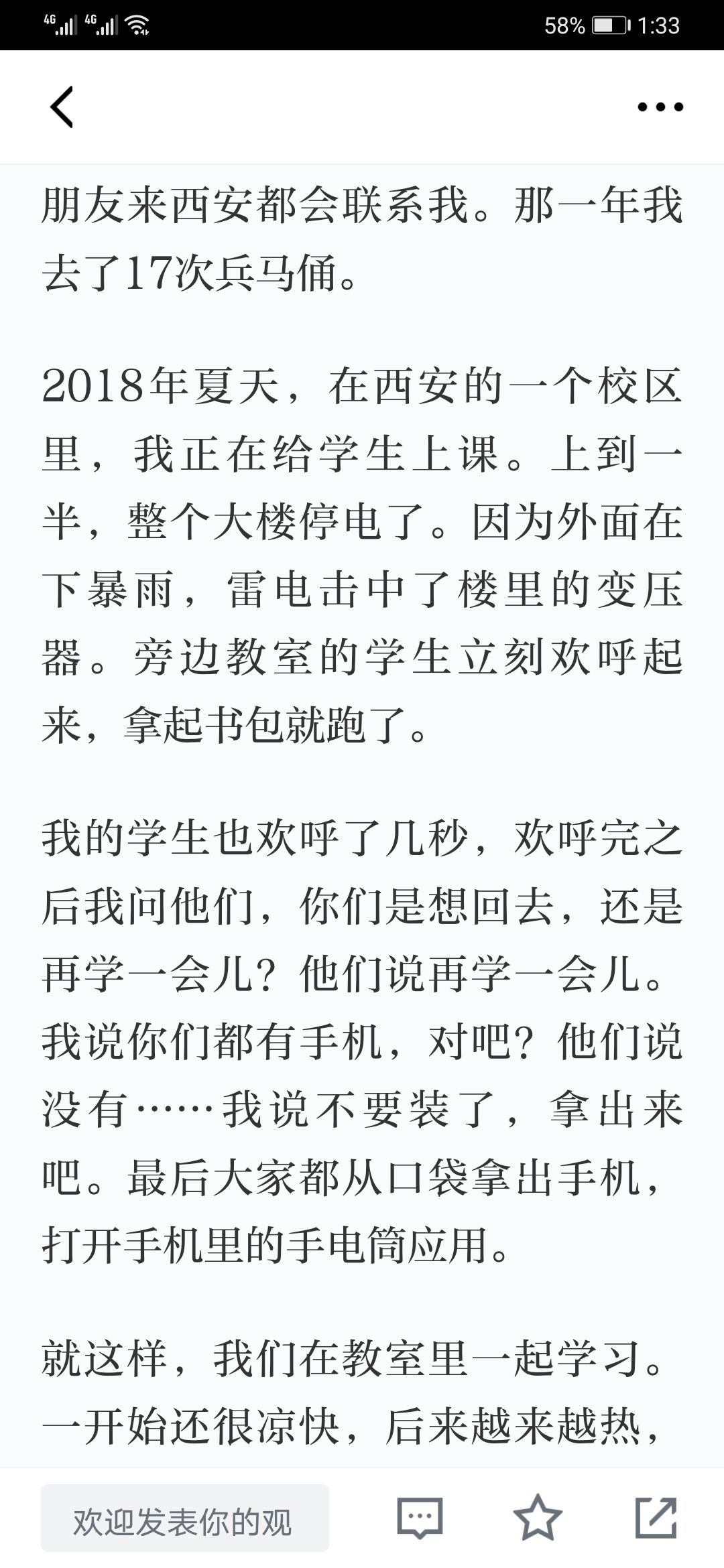
Task: Open the three-dot overflow menu
Action: [660, 107]
